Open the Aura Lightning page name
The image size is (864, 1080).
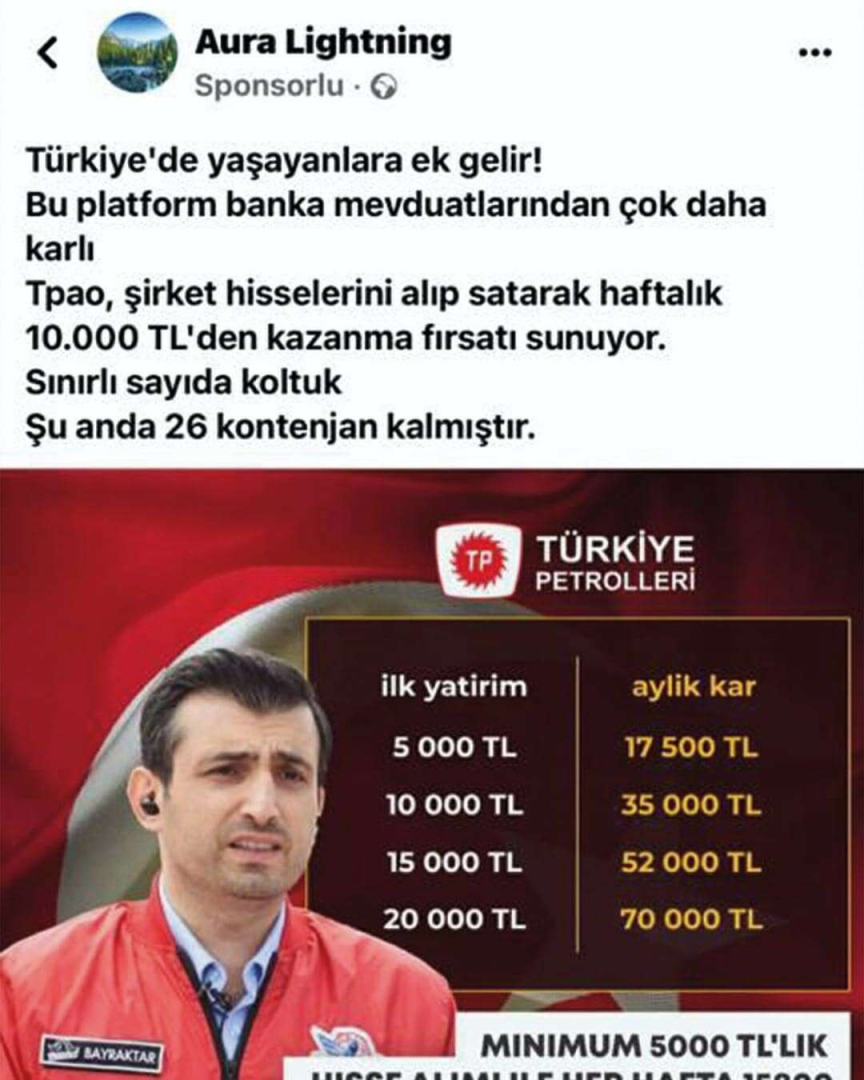pyautogui.click(x=322, y=42)
